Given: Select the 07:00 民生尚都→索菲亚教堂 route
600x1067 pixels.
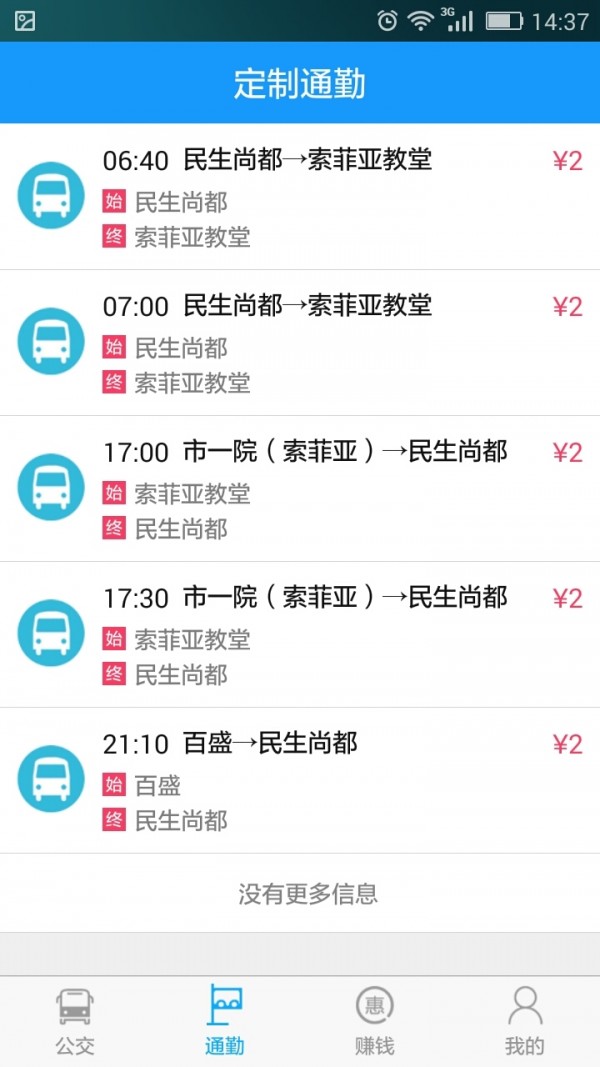Looking at the screenshot, I should (x=300, y=343).
